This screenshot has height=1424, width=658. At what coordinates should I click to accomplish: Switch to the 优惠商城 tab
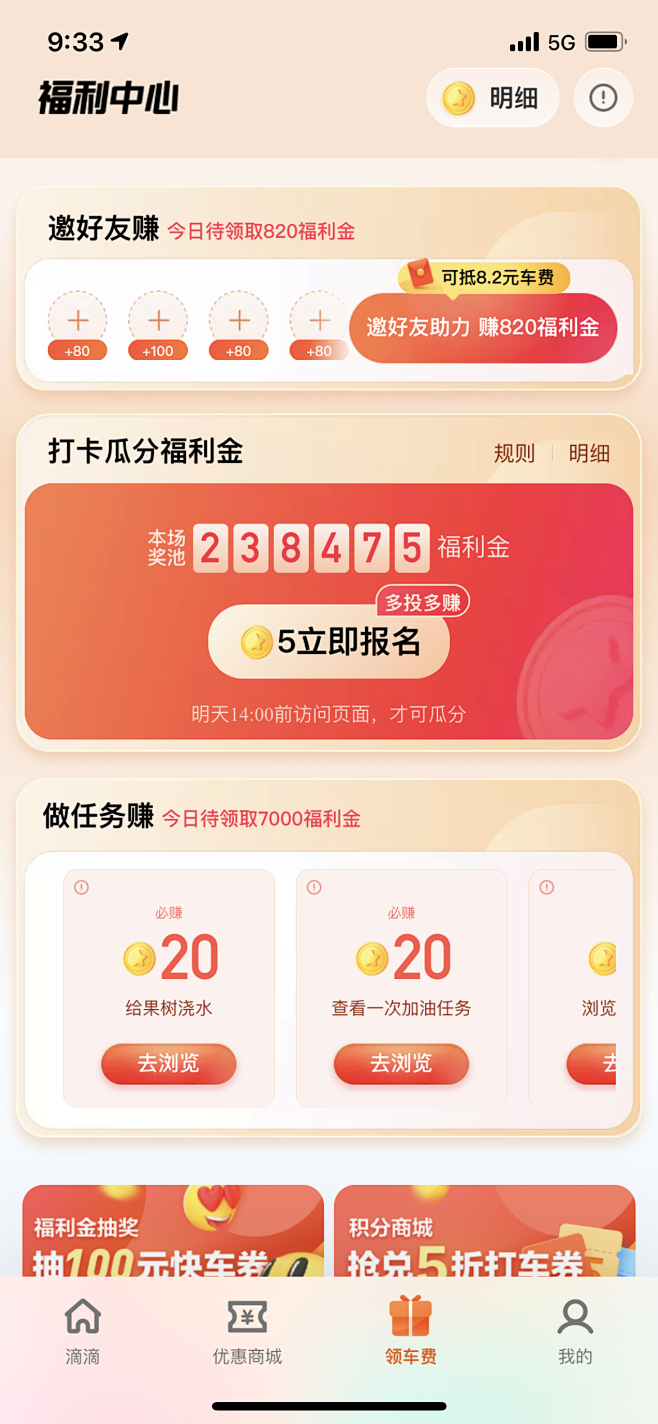tap(247, 1332)
